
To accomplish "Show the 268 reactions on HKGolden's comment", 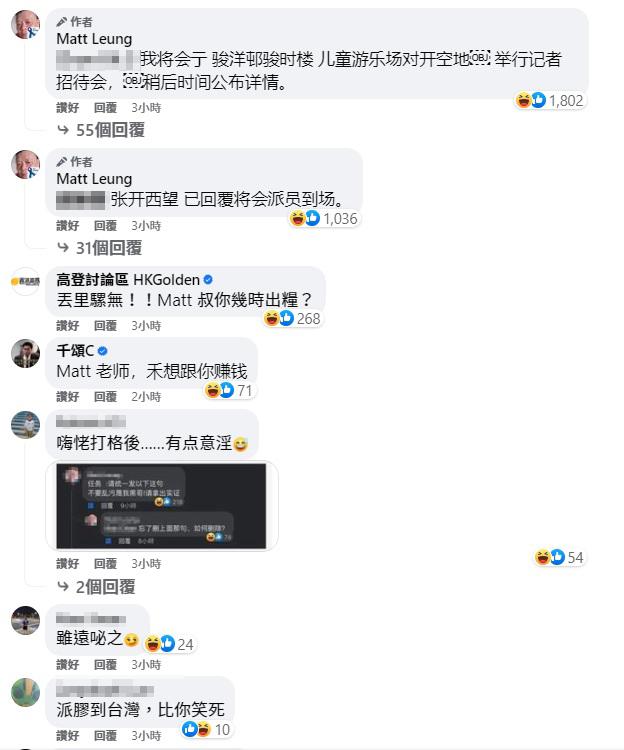I will click(293, 318).
